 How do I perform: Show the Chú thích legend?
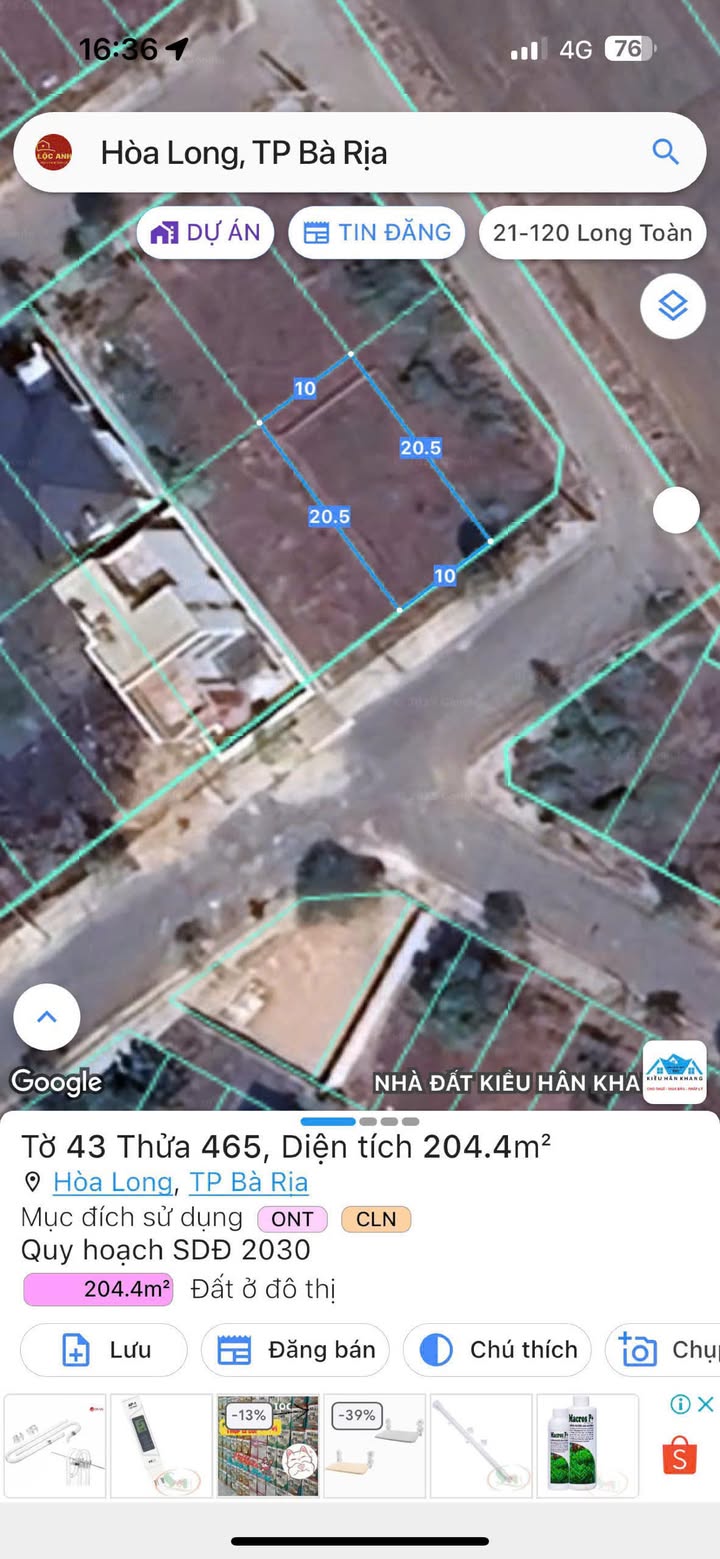coord(497,1350)
